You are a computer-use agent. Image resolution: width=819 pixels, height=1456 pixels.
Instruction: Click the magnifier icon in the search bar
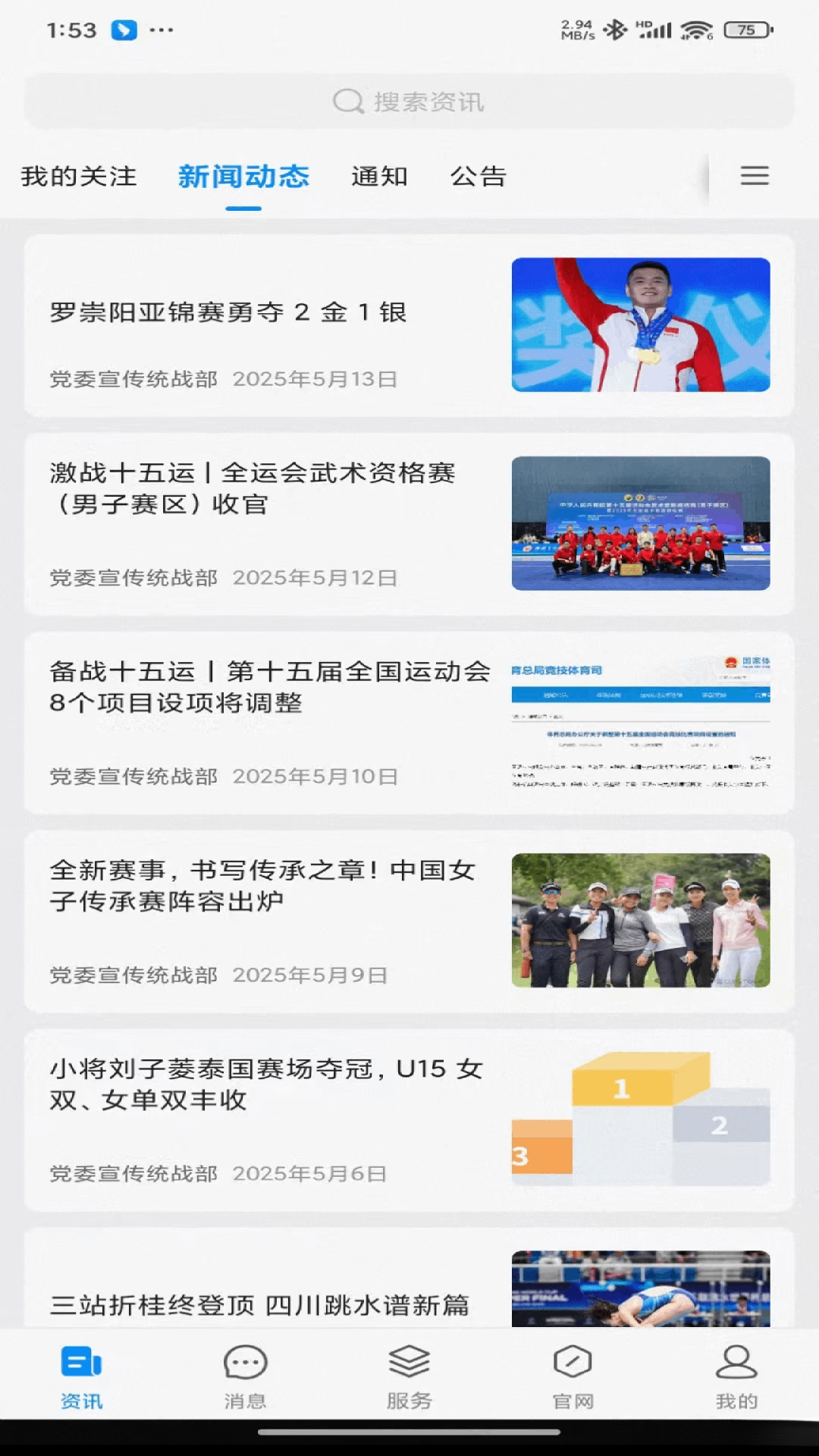[348, 101]
